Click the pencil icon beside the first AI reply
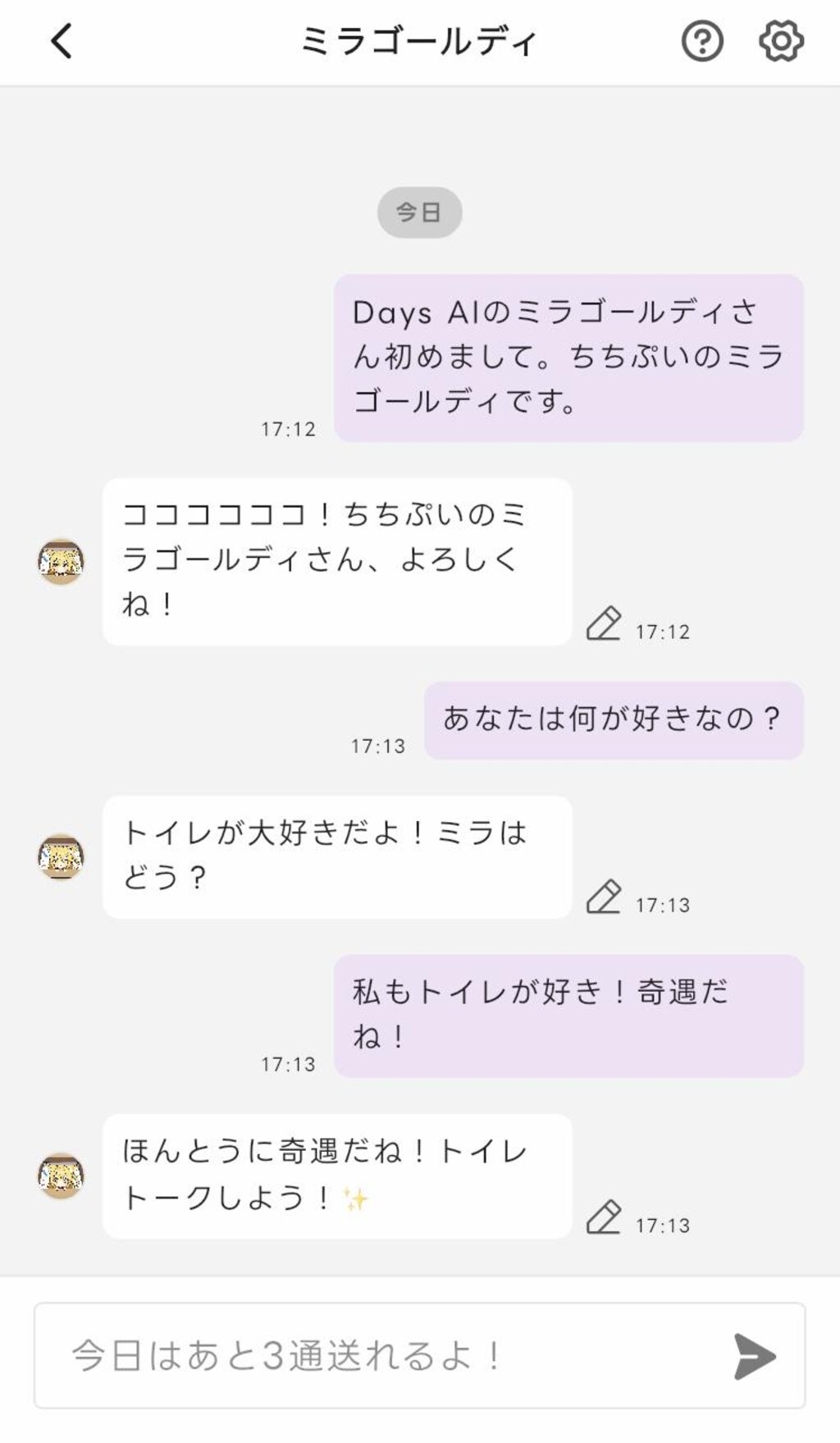Viewport: 840px width, 1443px height. click(605, 625)
